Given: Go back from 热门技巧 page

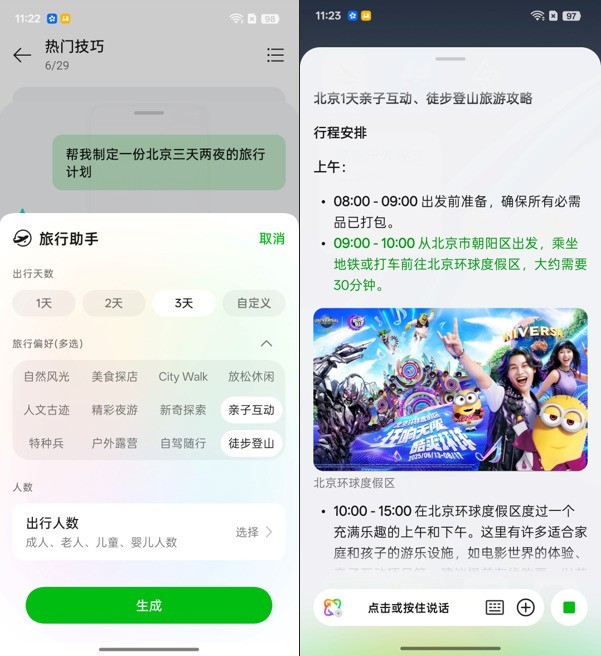Looking at the screenshot, I should [22, 55].
